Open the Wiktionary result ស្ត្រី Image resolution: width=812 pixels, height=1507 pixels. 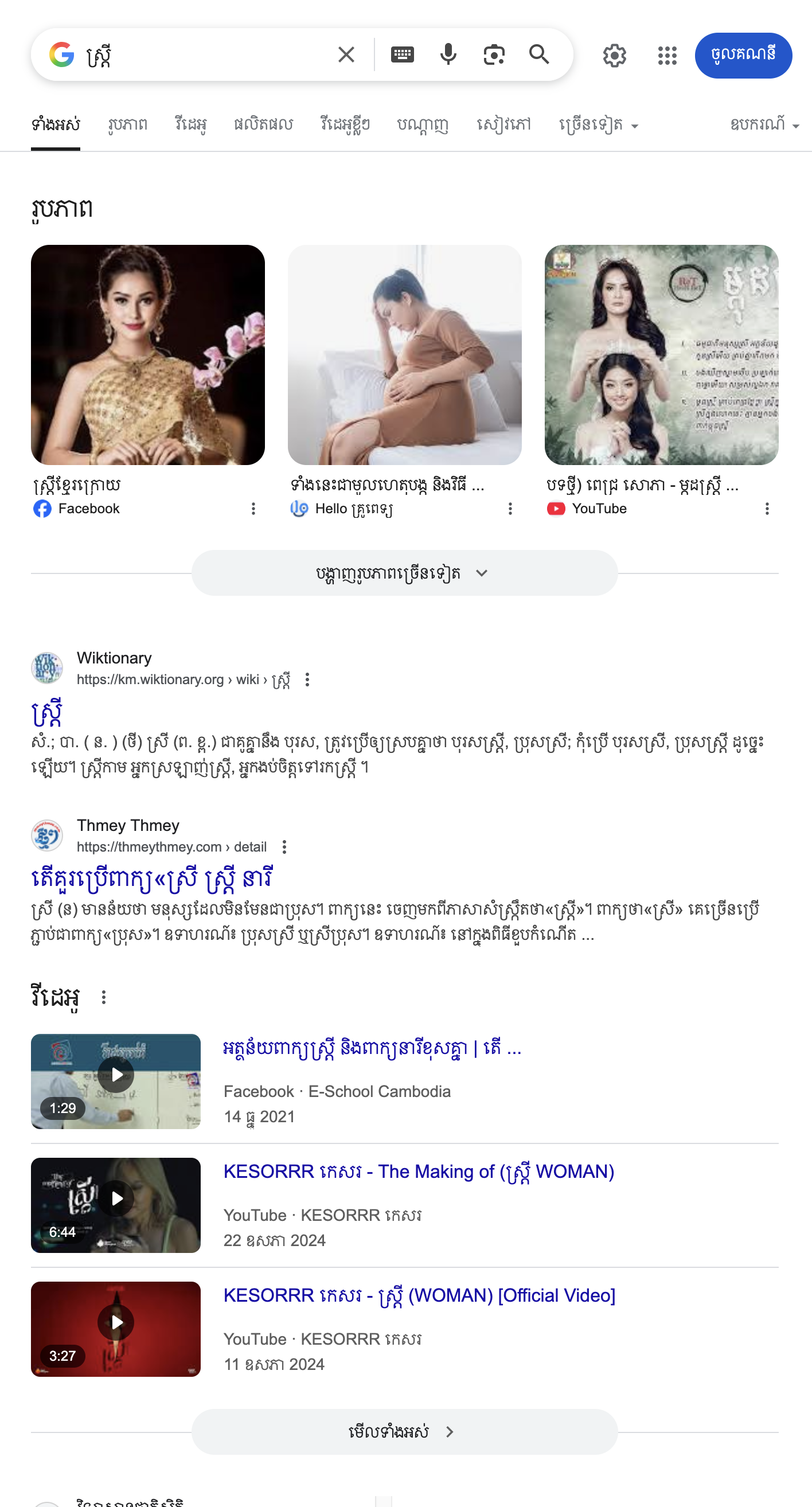pos(47,713)
